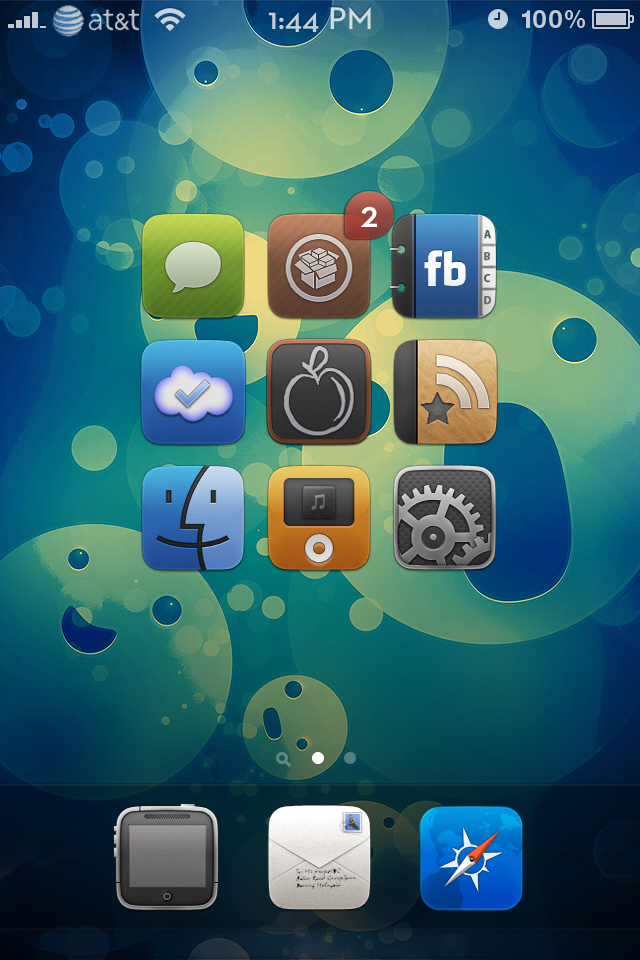Tap the Spotlight search page indicator
This screenshot has width=640, height=960.
click(284, 759)
